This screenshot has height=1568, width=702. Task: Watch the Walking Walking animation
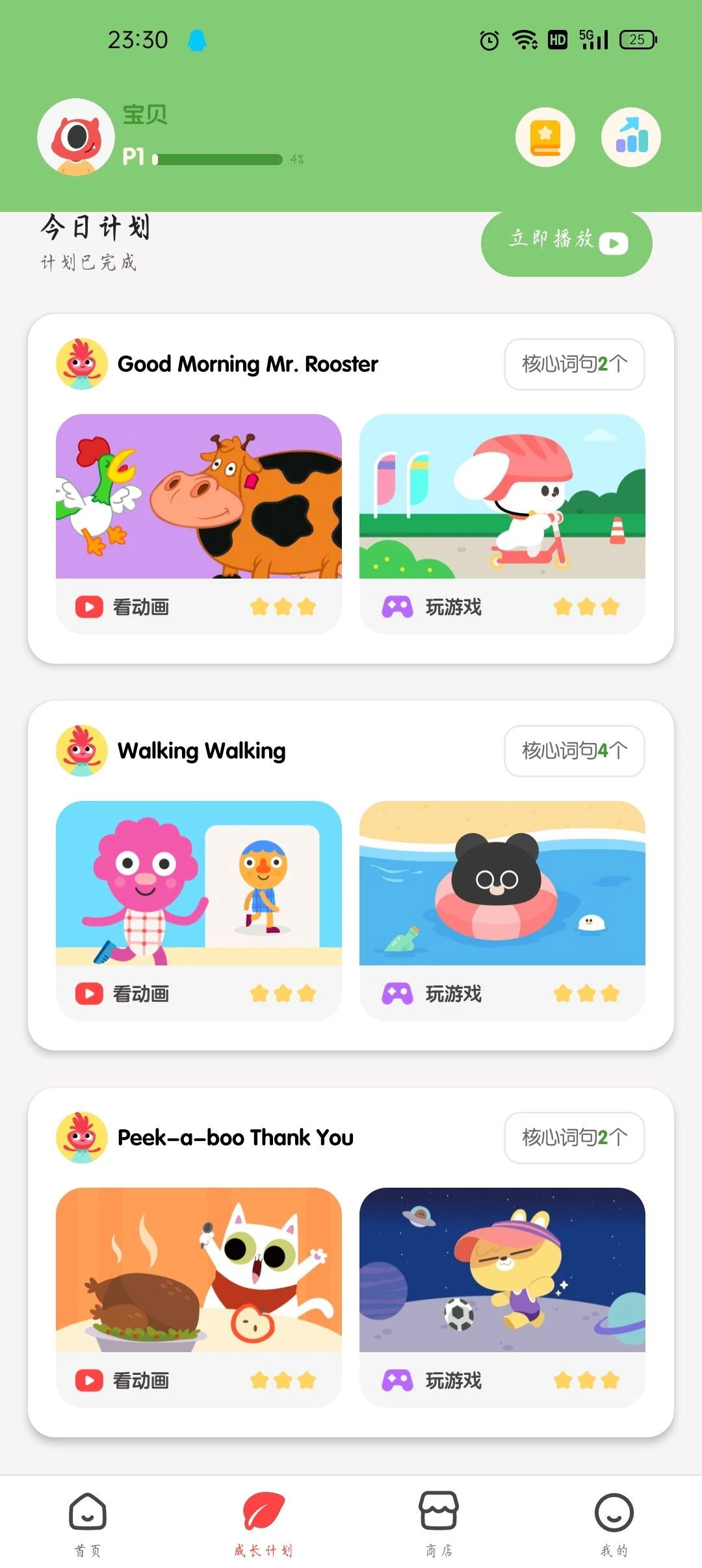pyautogui.click(x=198, y=910)
